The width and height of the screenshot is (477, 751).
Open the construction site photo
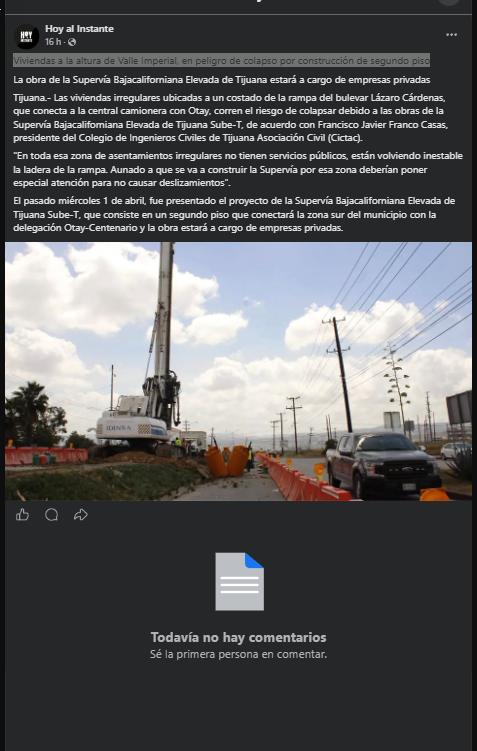coord(238,371)
